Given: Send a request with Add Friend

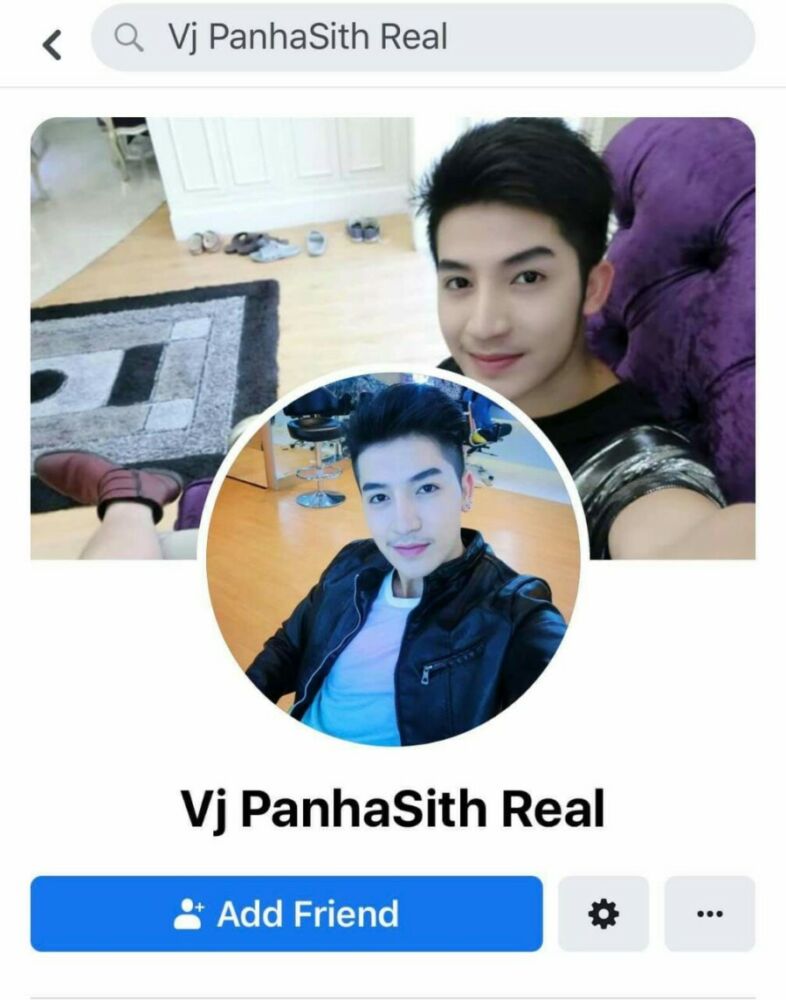Looking at the screenshot, I should (286, 914).
